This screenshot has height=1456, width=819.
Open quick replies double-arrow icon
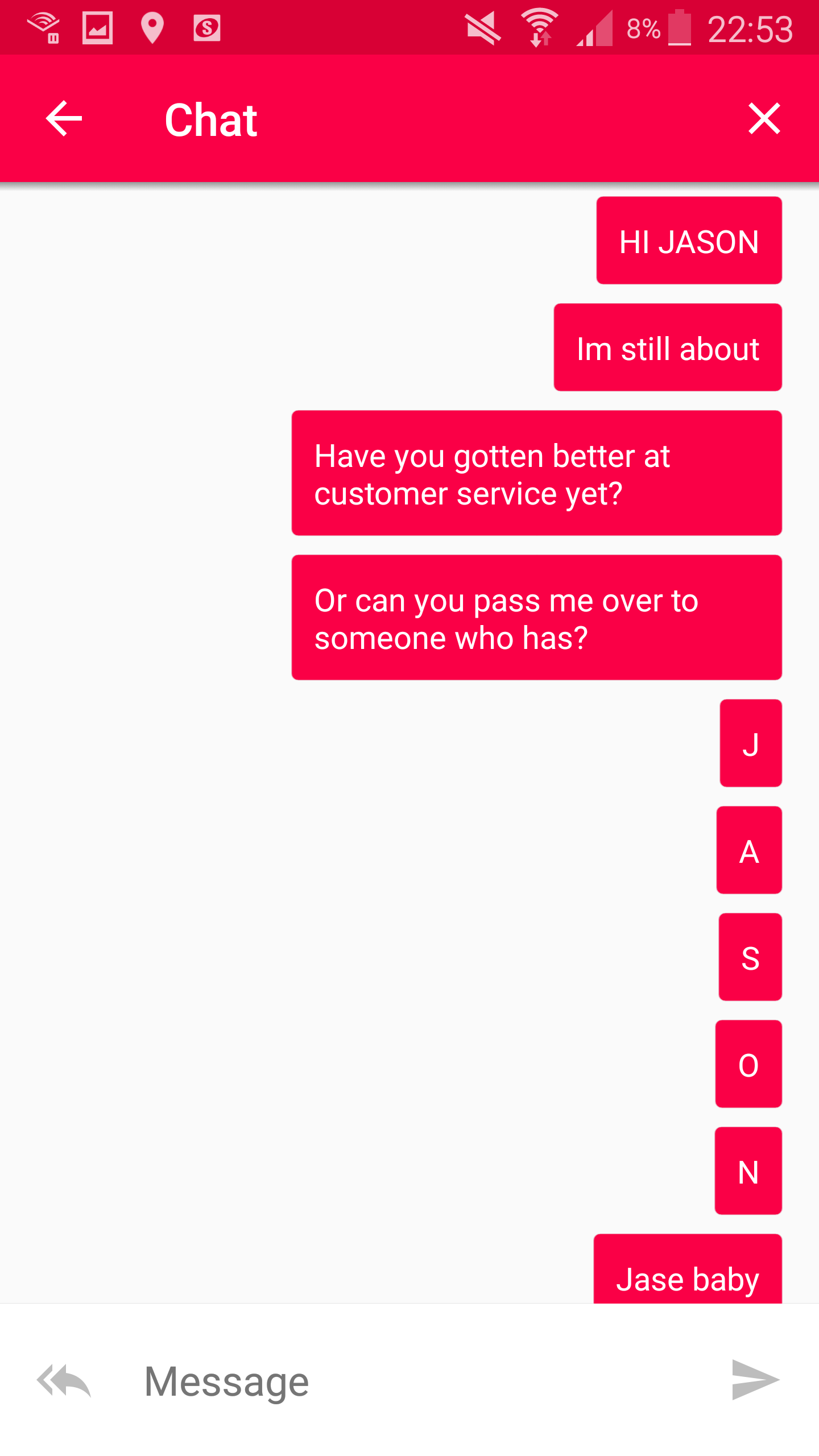[64, 1380]
